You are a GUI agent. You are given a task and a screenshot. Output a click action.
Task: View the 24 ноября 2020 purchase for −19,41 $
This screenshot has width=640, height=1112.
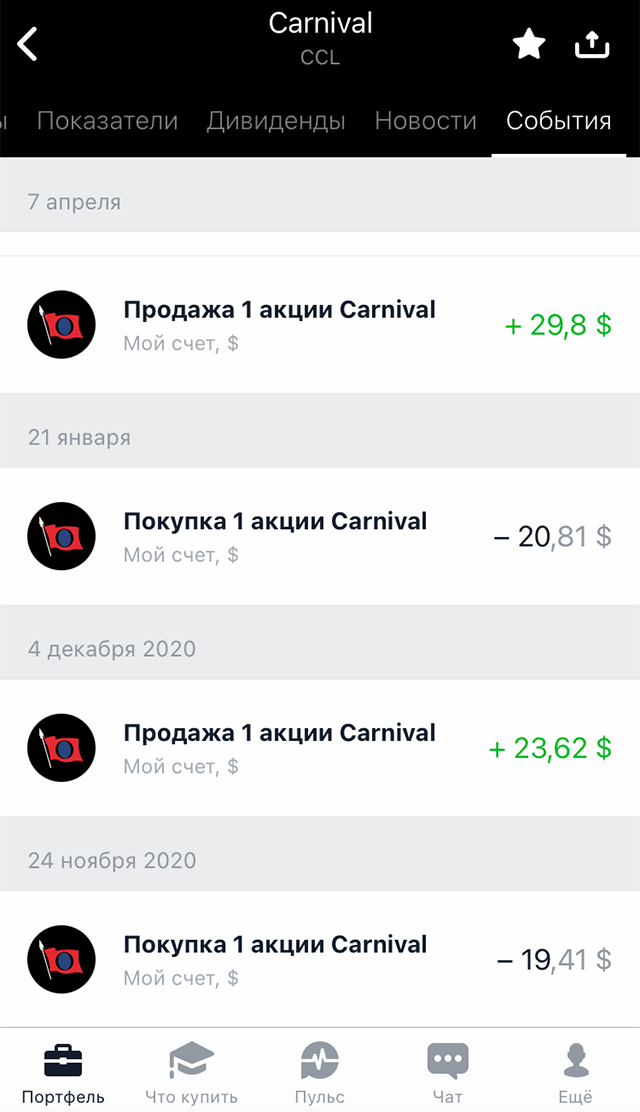320,959
